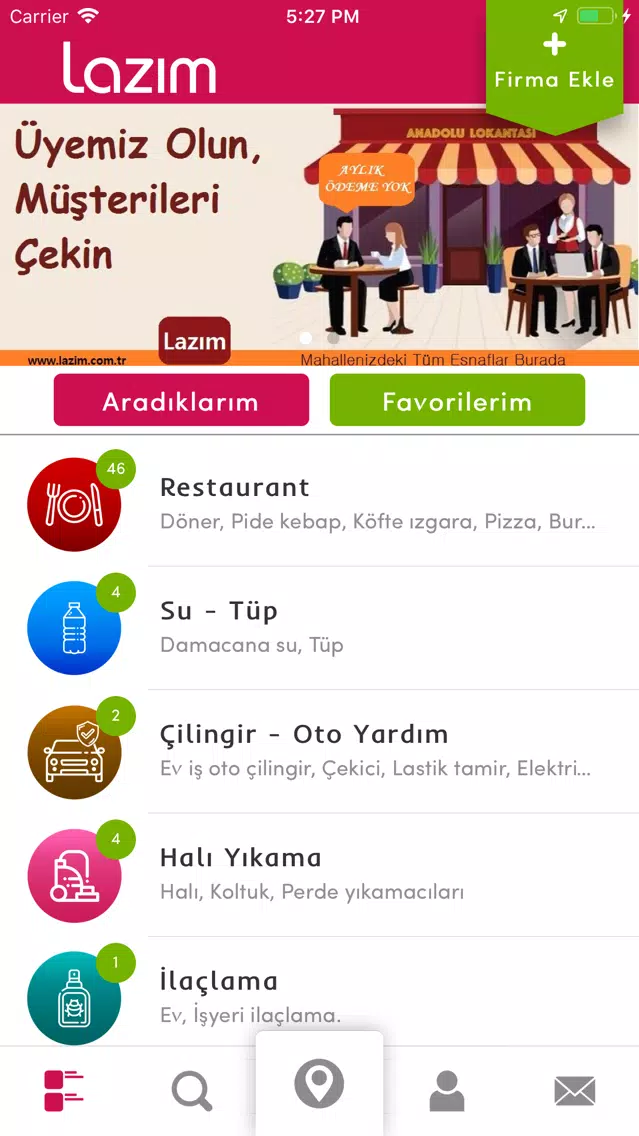
Task: Switch to the categories list tab
Action: 64,1090
